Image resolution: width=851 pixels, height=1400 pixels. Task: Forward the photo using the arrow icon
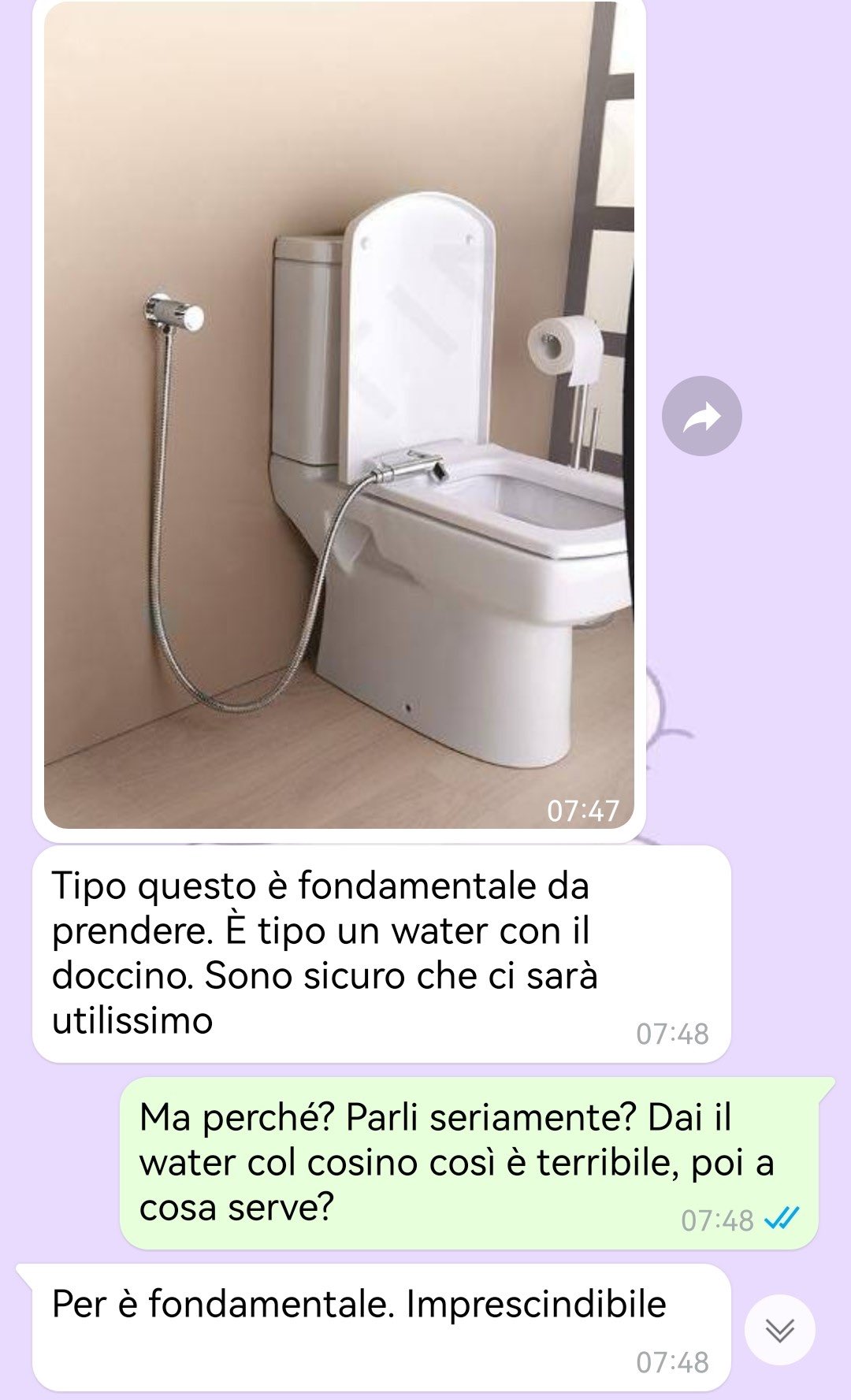701,416
